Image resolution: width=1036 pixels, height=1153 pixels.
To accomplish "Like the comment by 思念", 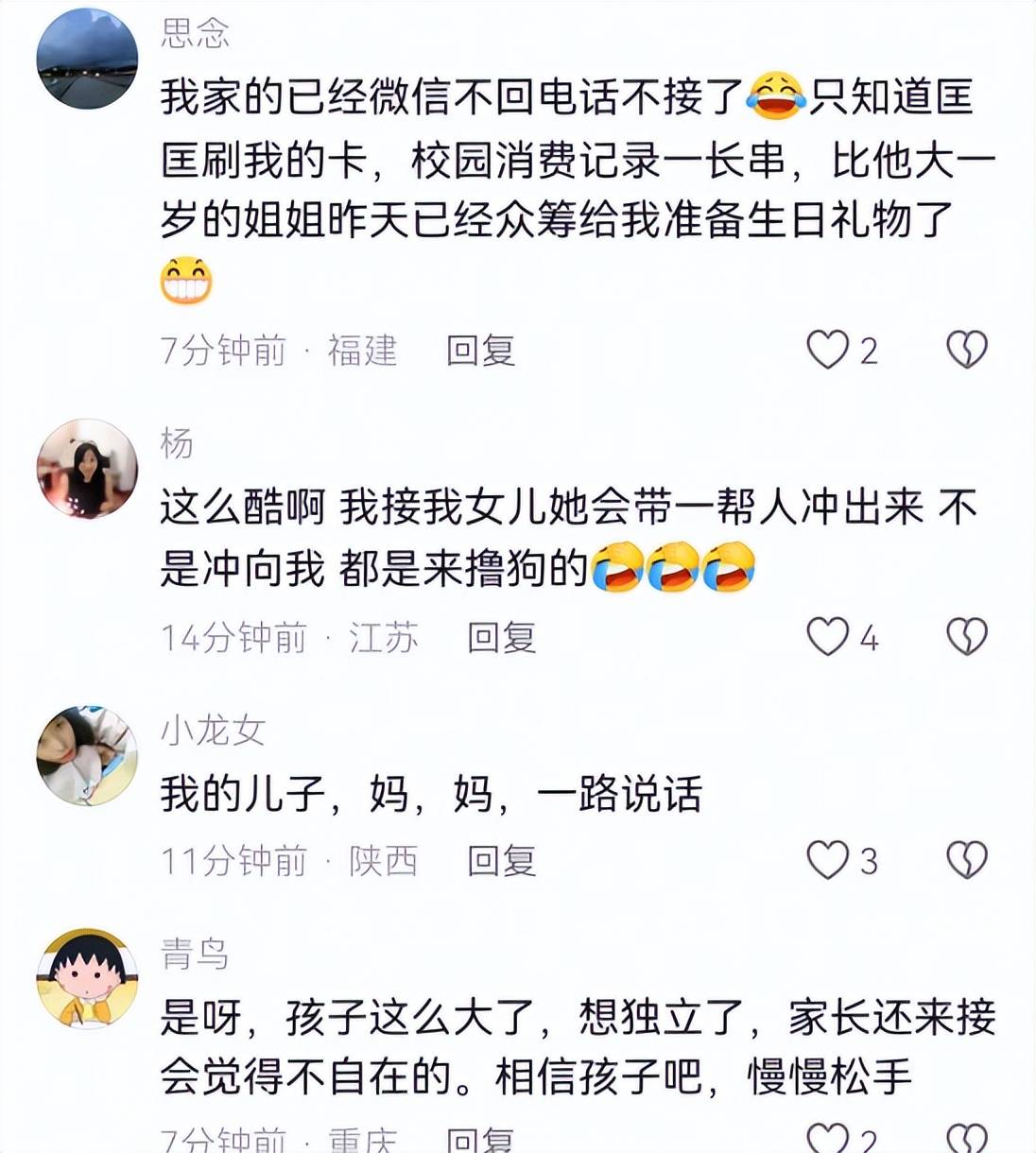I will (827, 350).
